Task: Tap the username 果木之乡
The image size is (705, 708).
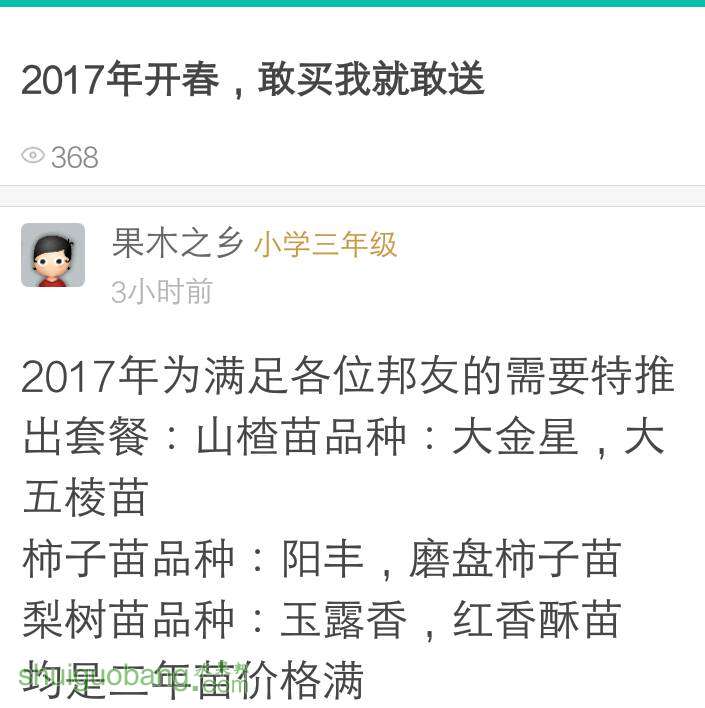Action: pyautogui.click(x=177, y=243)
